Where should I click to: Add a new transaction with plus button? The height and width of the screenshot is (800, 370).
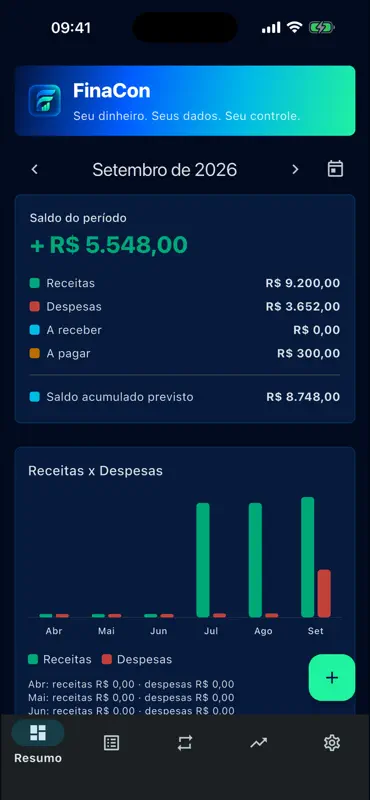(332, 677)
